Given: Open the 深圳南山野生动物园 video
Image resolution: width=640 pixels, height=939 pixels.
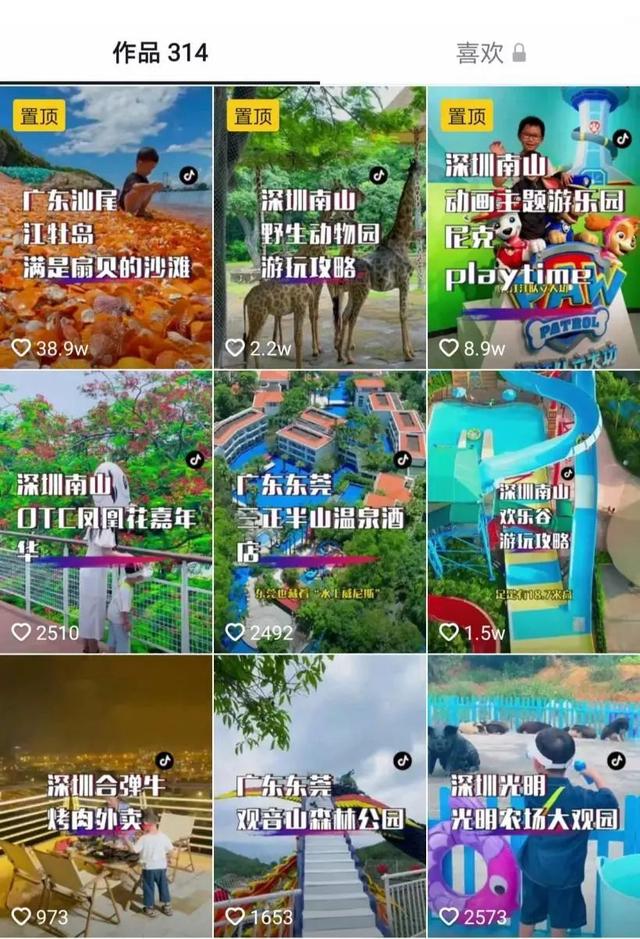Looking at the screenshot, I should coord(320,228).
